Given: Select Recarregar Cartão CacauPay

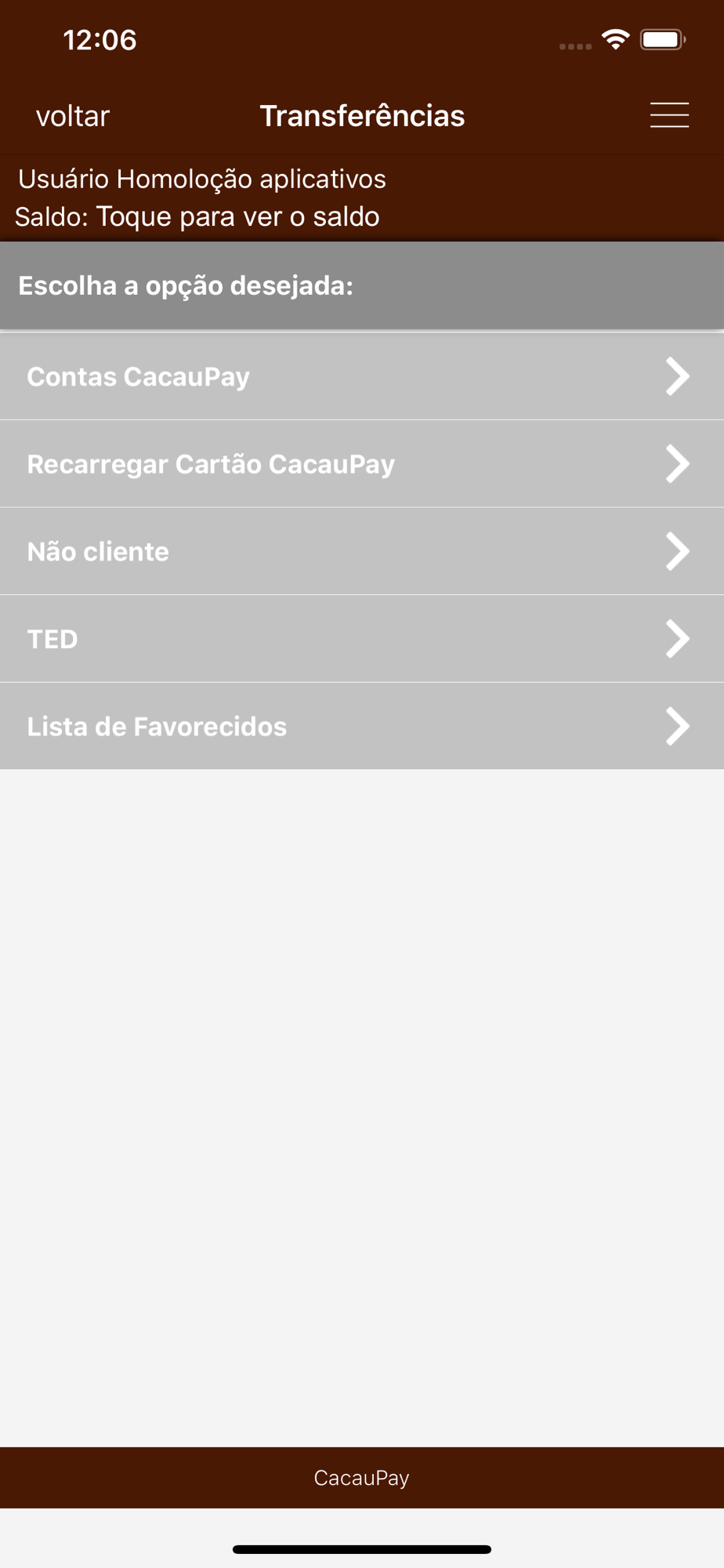Looking at the screenshot, I should [x=361, y=464].
